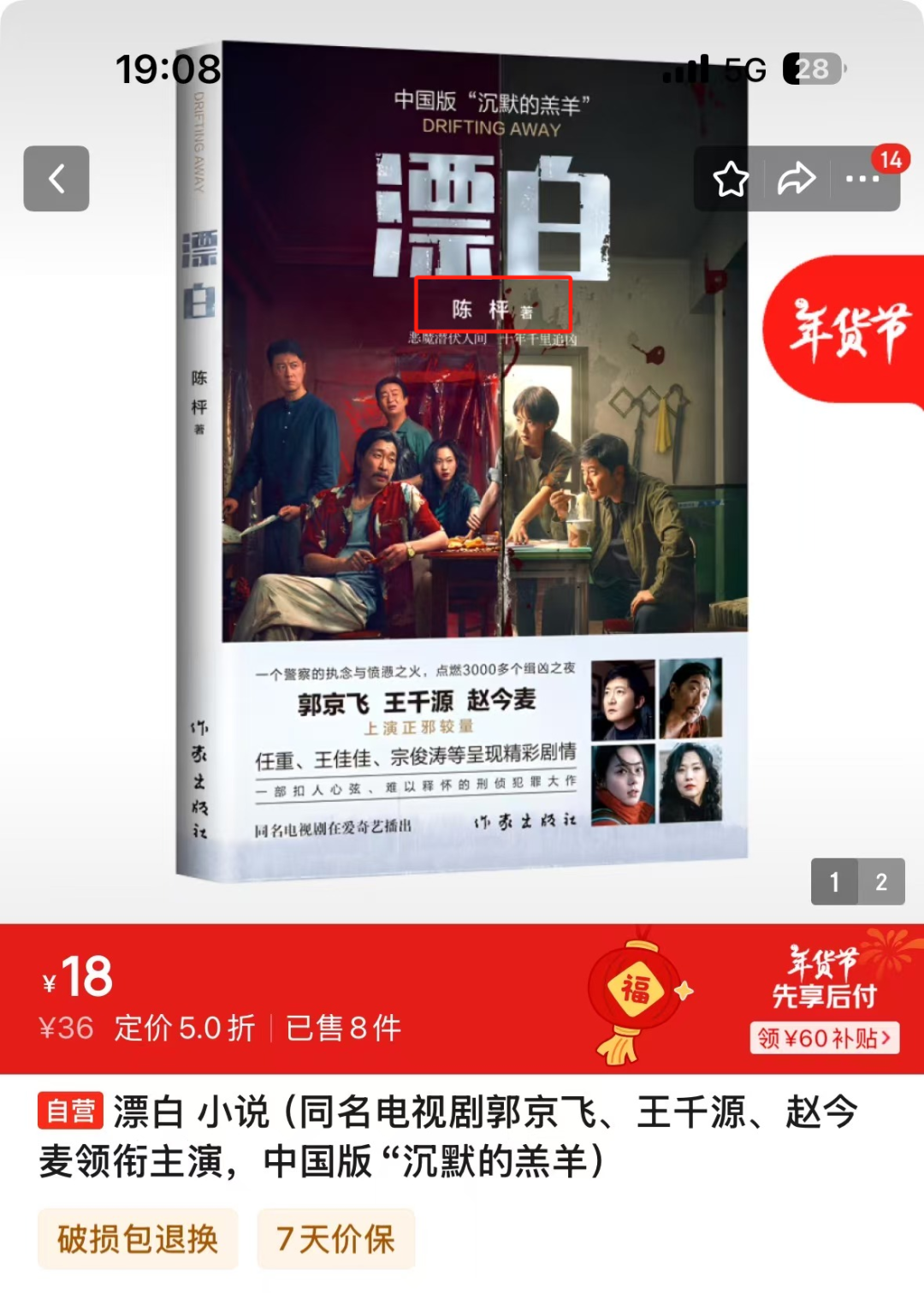Add this book to favorites with the star
The image size is (924, 1293).
[x=731, y=179]
